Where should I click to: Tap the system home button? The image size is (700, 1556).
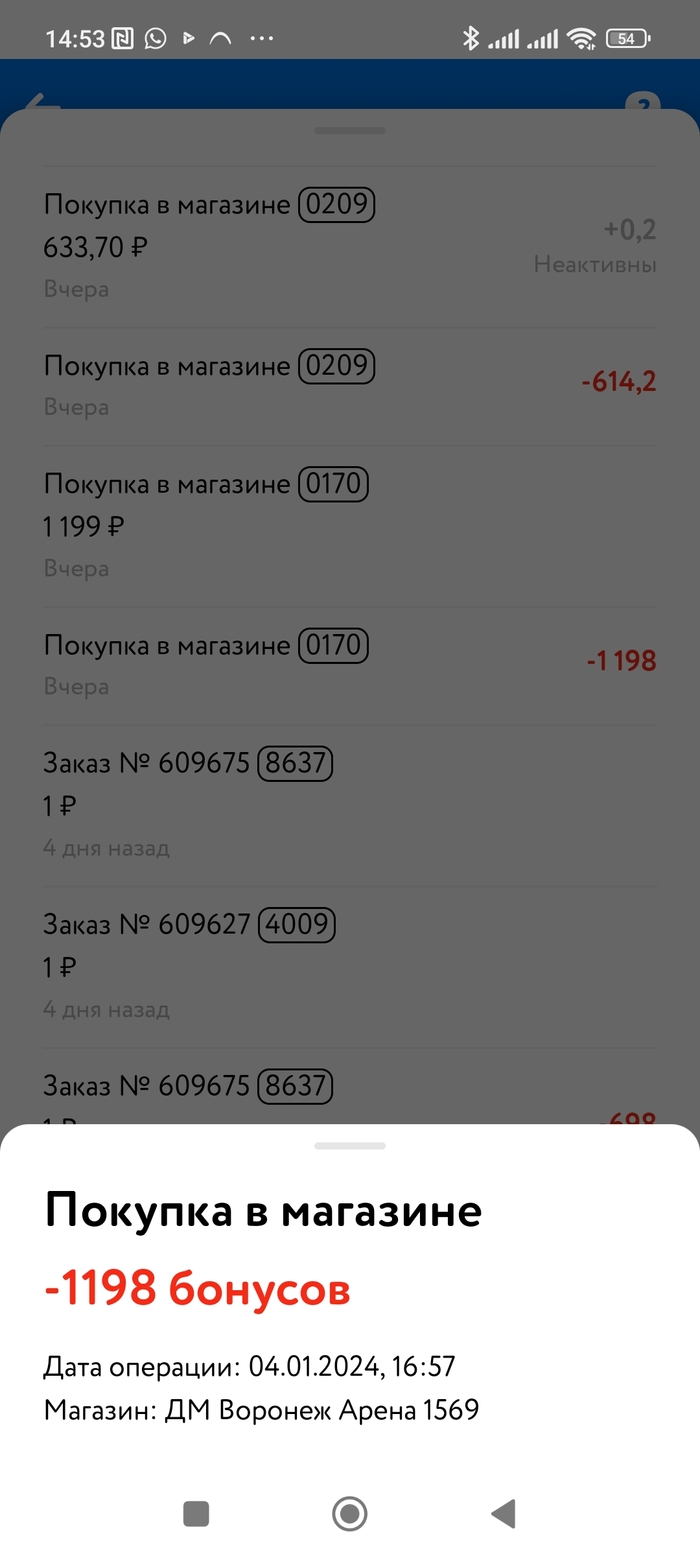tap(349, 1513)
